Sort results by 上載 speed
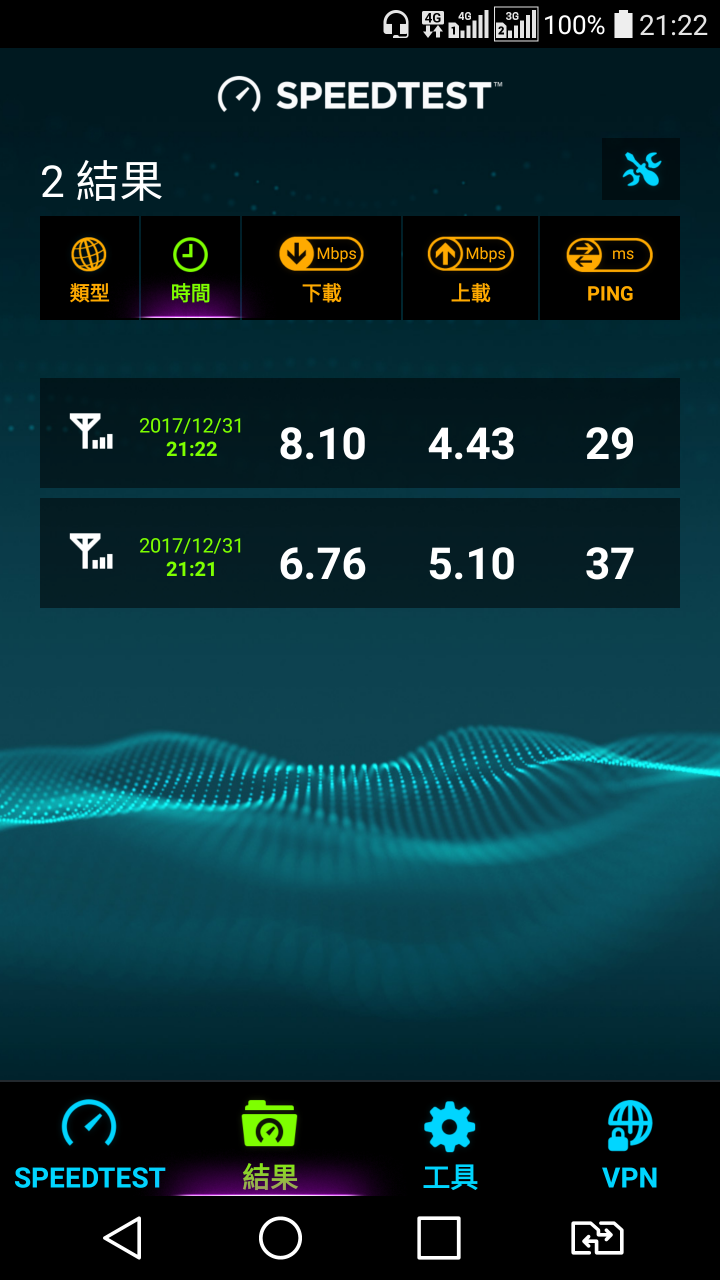The width and height of the screenshot is (720, 1280). click(470, 268)
